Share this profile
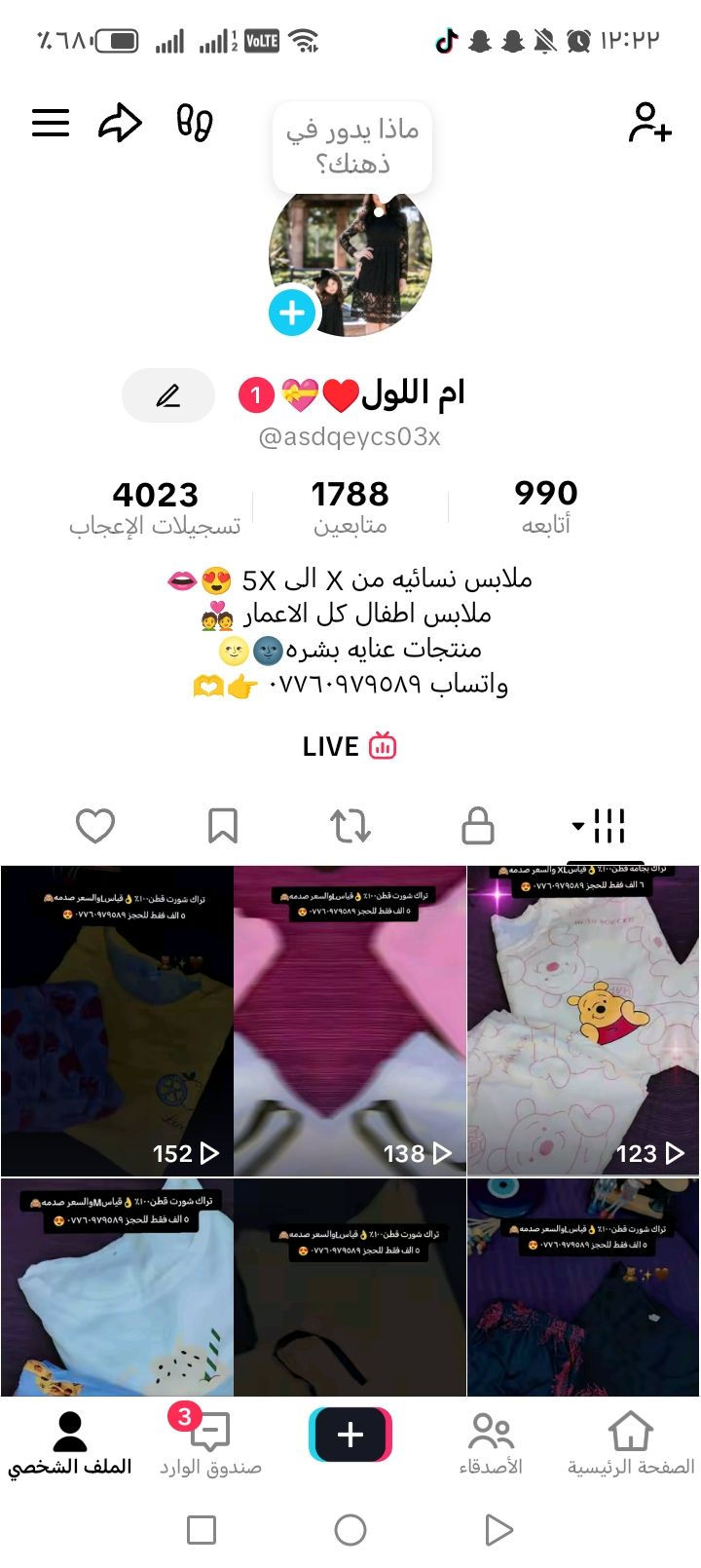The image size is (701, 1568). tap(121, 124)
